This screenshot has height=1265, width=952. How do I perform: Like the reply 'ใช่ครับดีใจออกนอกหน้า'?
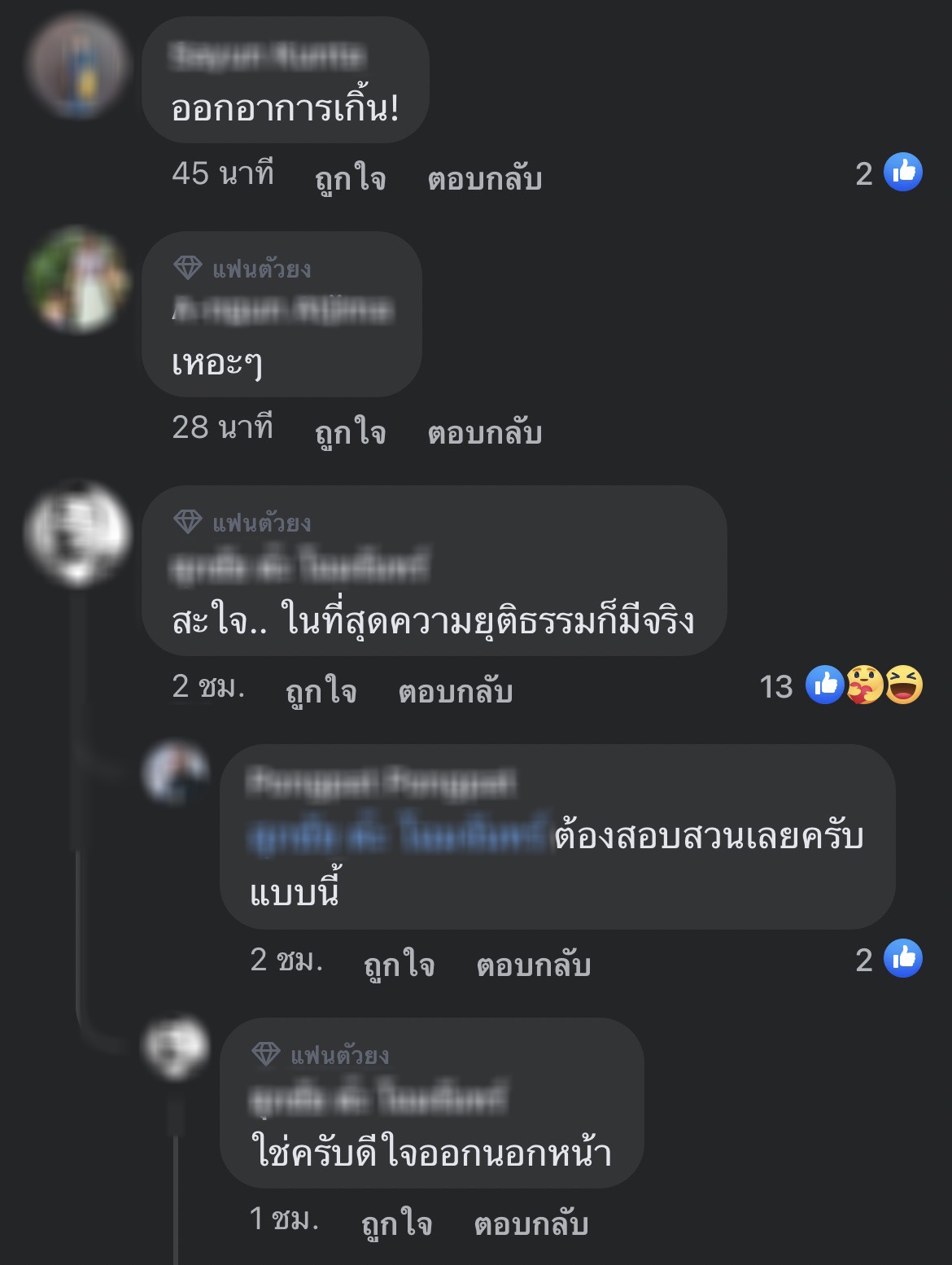(396, 1223)
